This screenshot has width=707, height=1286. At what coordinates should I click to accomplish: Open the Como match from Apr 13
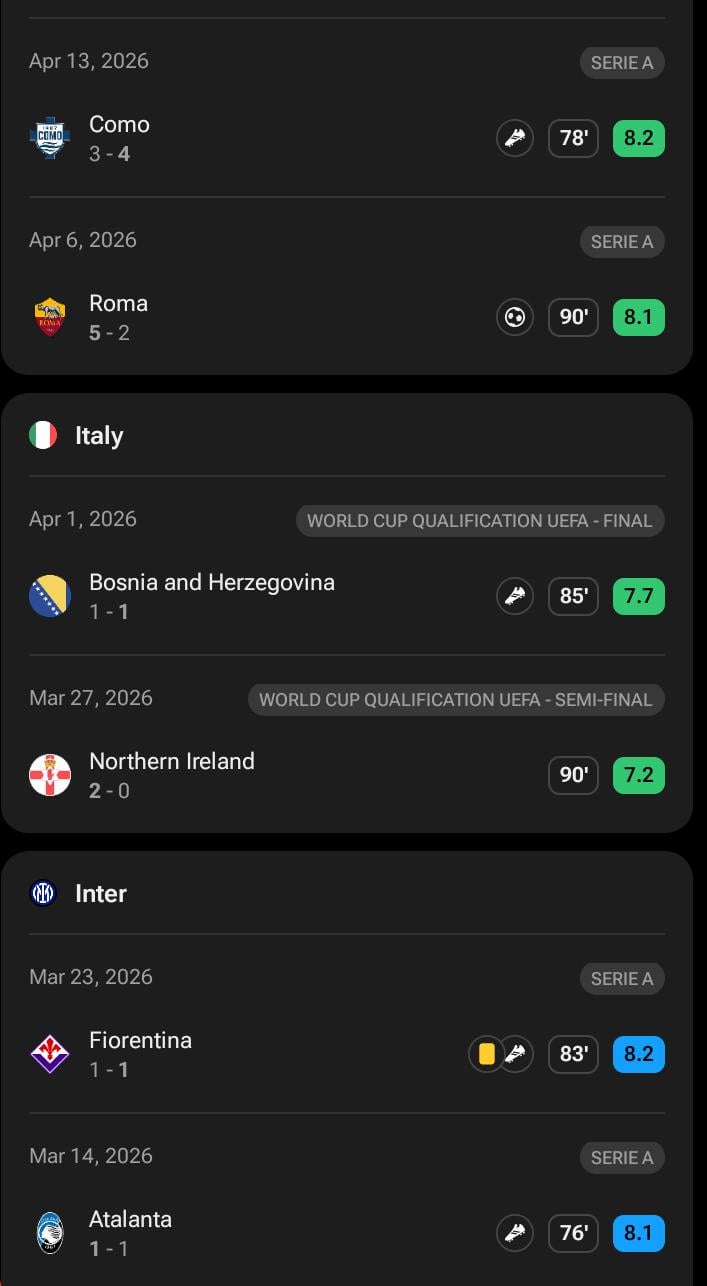pos(300,138)
